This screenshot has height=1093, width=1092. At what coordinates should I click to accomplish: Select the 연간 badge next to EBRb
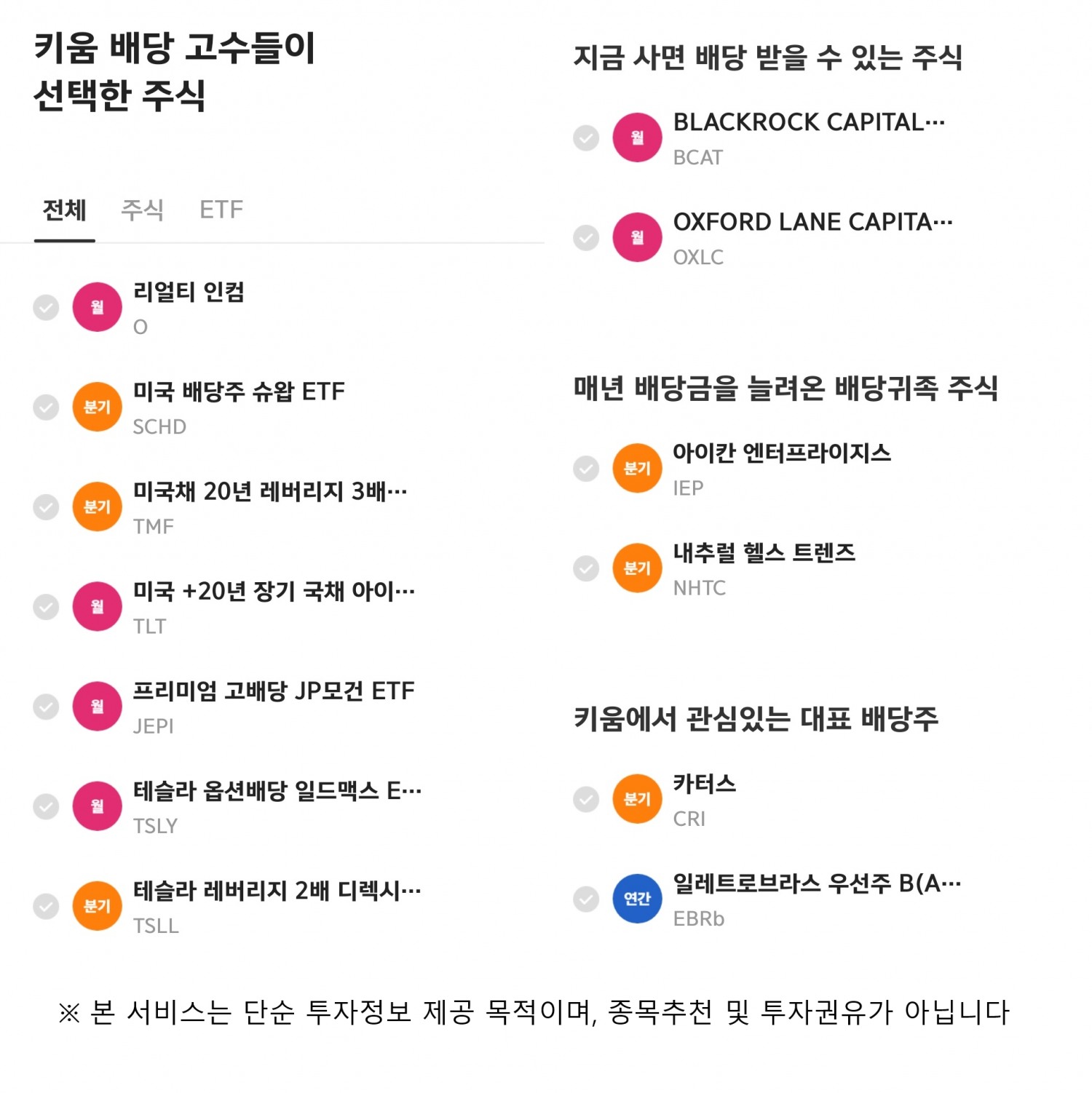point(637,899)
